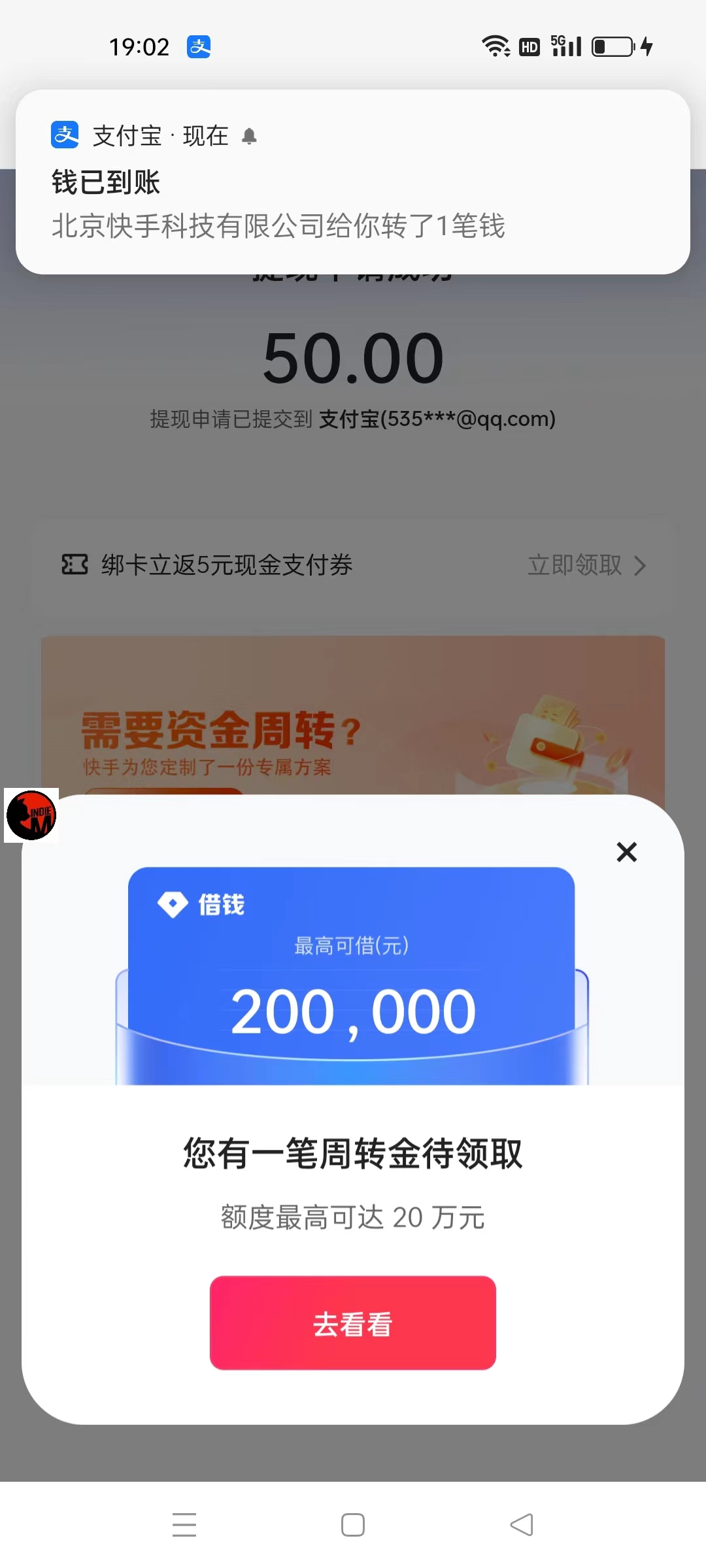
Task: Open the Alipay 钱已到账 notification
Action: click(353, 183)
